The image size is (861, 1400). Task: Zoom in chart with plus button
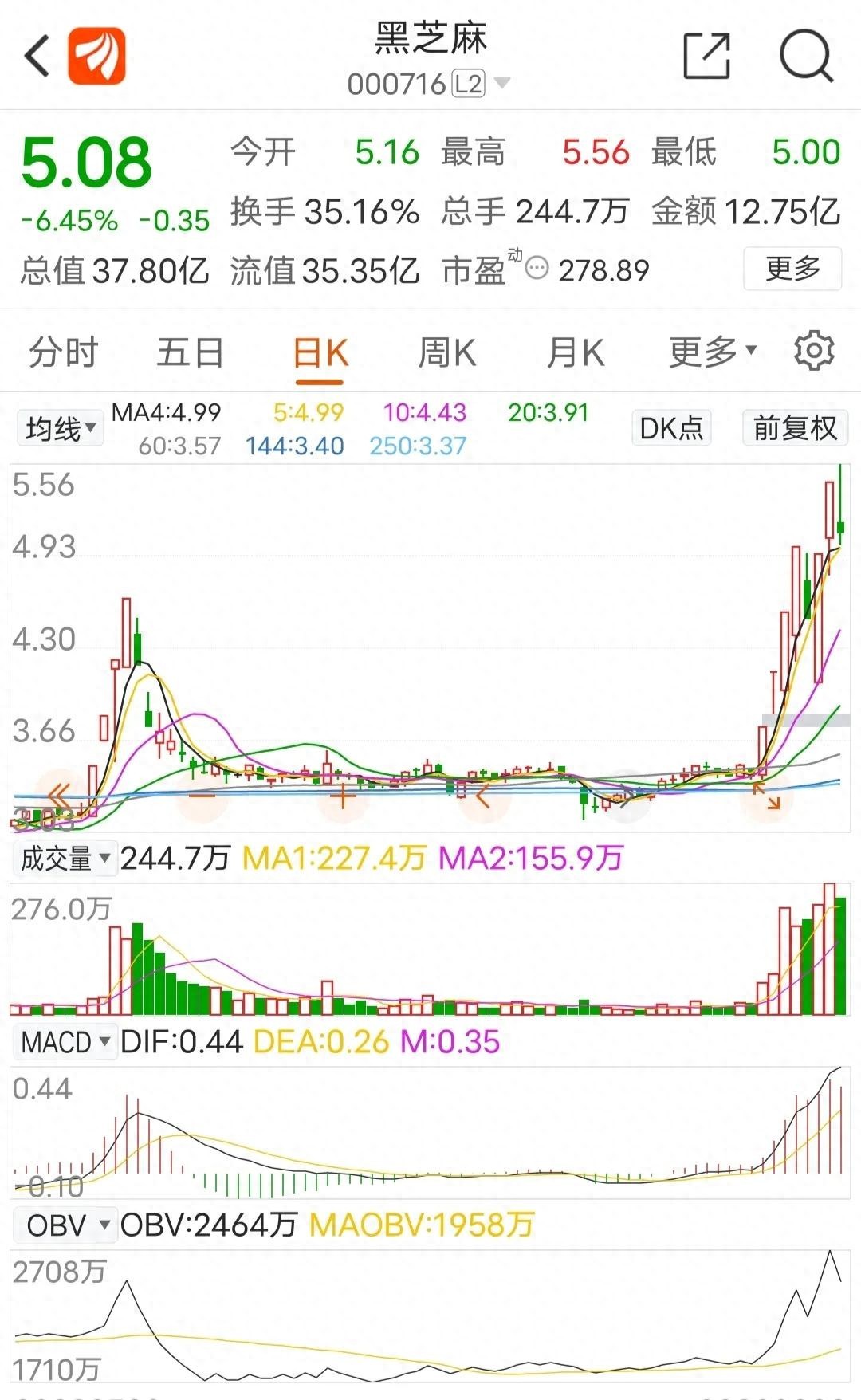(x=343, y=796)
